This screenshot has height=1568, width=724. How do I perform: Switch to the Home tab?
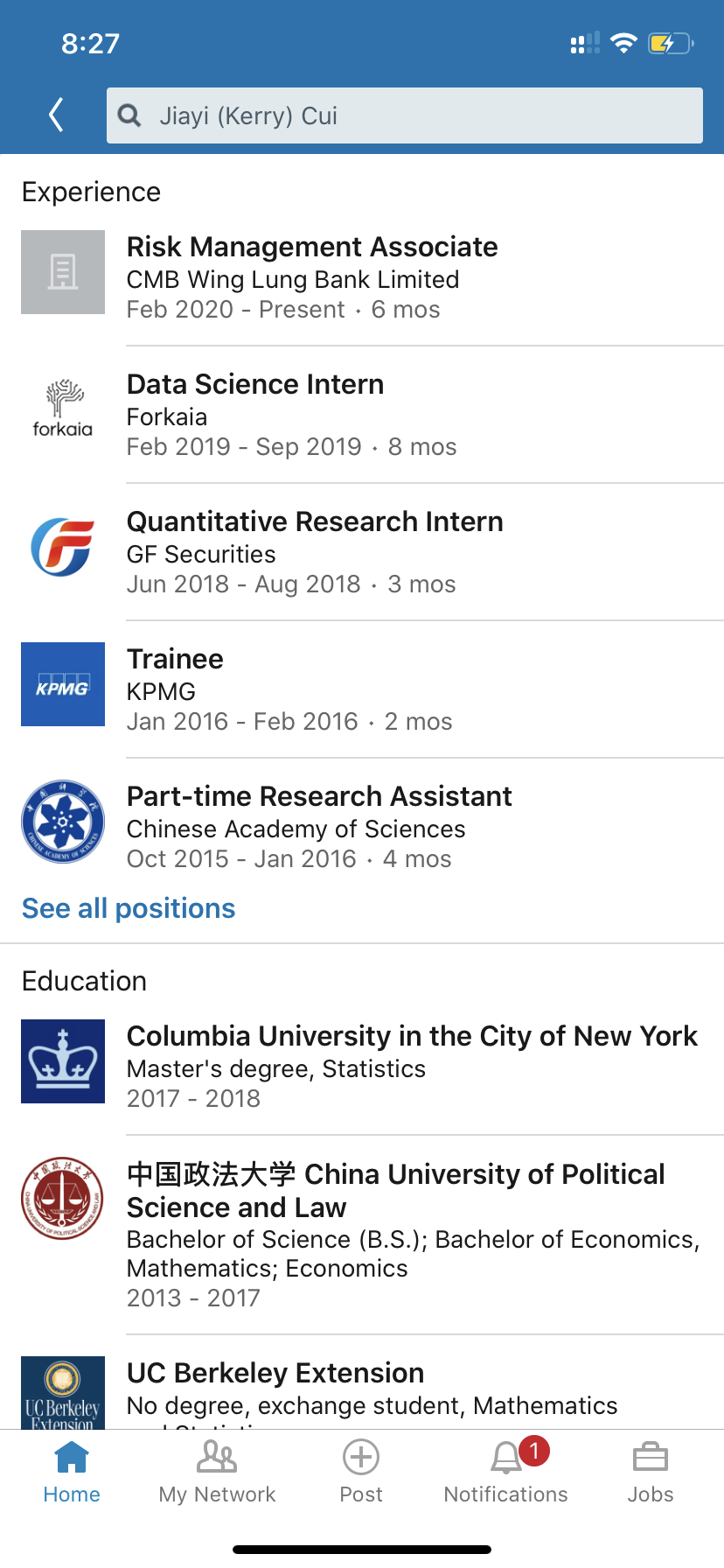tap(72, 1472)
